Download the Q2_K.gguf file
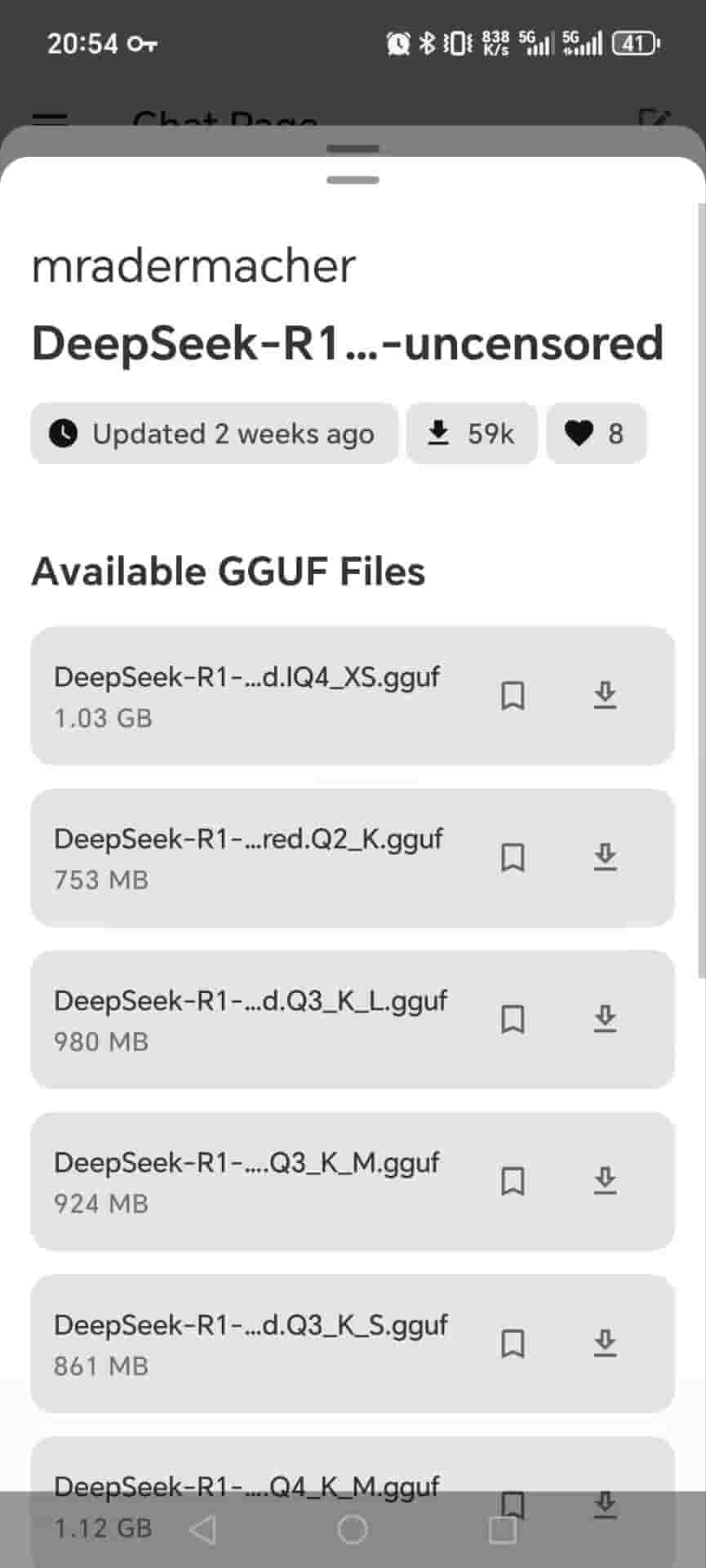This screenshot has height=1568, width=706. (x=605, y=857)
